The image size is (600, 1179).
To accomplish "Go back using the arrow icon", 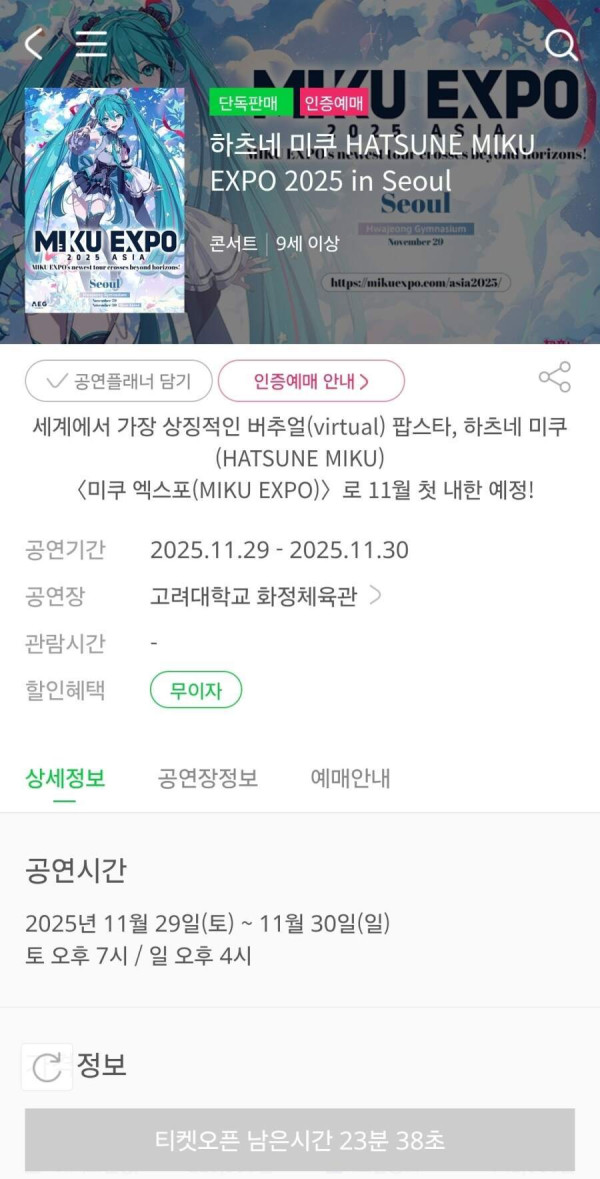I will coord(35,44).
